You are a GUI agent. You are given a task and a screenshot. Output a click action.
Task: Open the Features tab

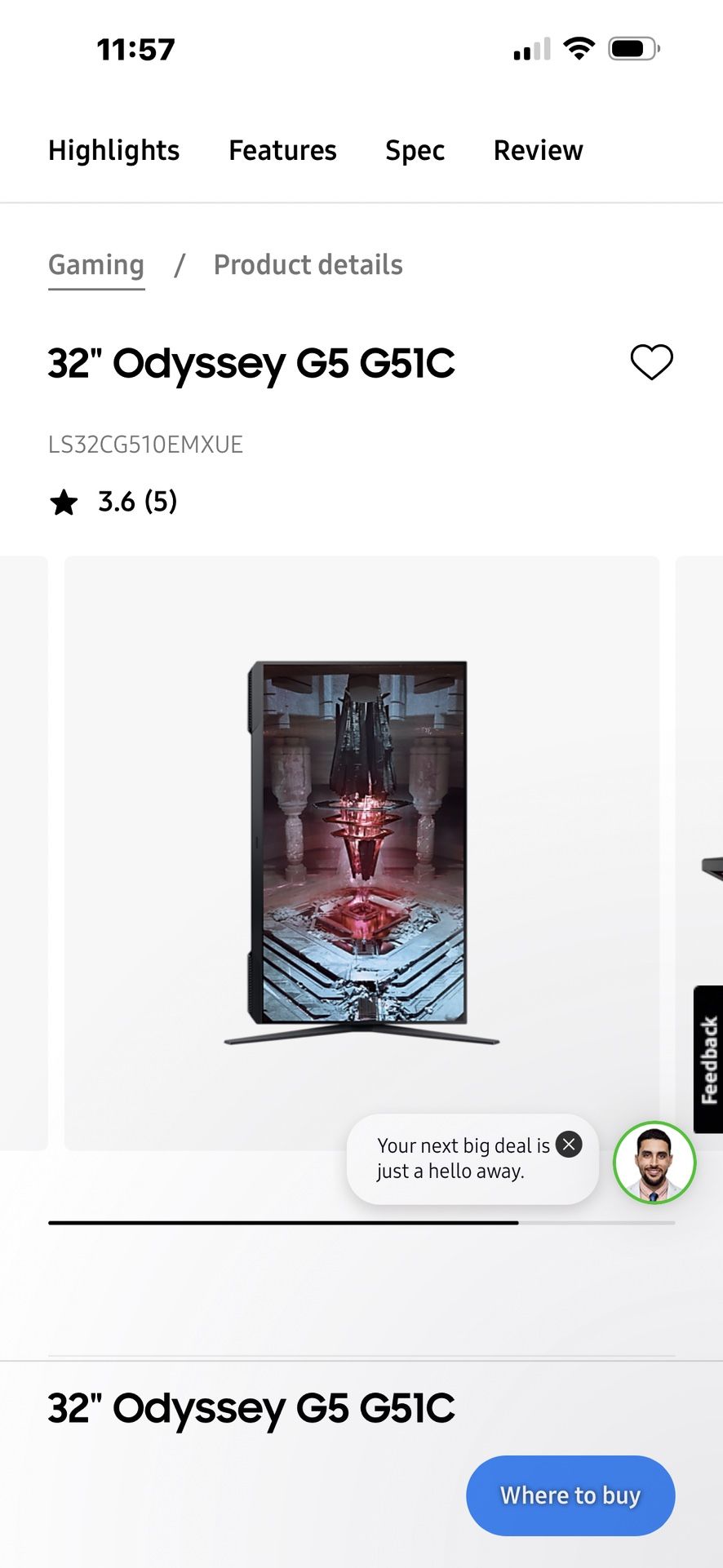282,151
